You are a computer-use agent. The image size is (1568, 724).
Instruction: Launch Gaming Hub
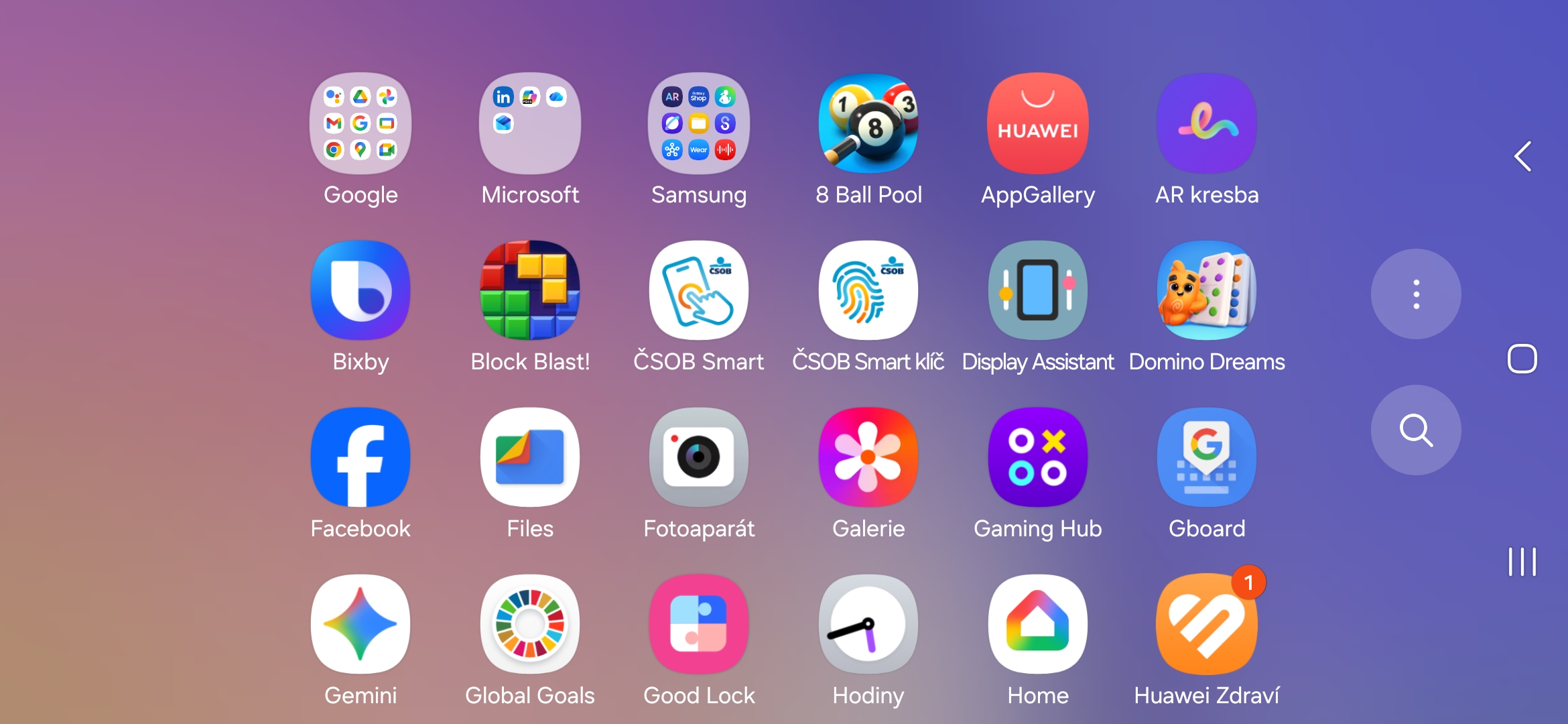(1038, 457)
